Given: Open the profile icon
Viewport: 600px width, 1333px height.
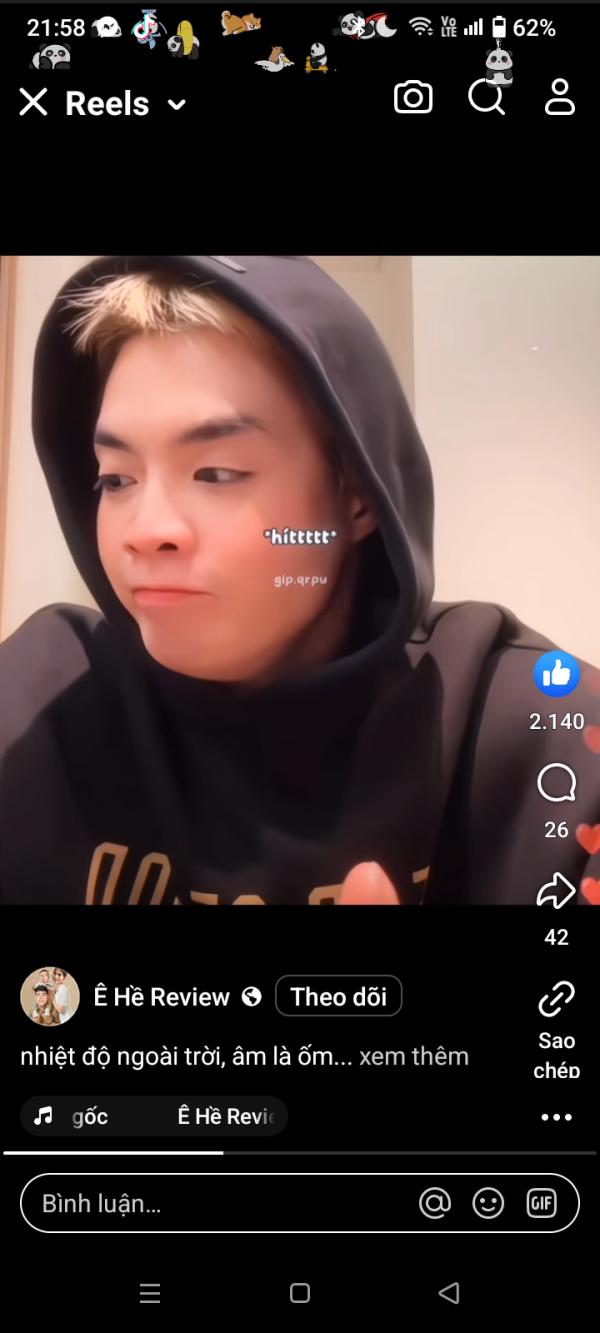Looking at the screenshot, I should pos(560,98).
